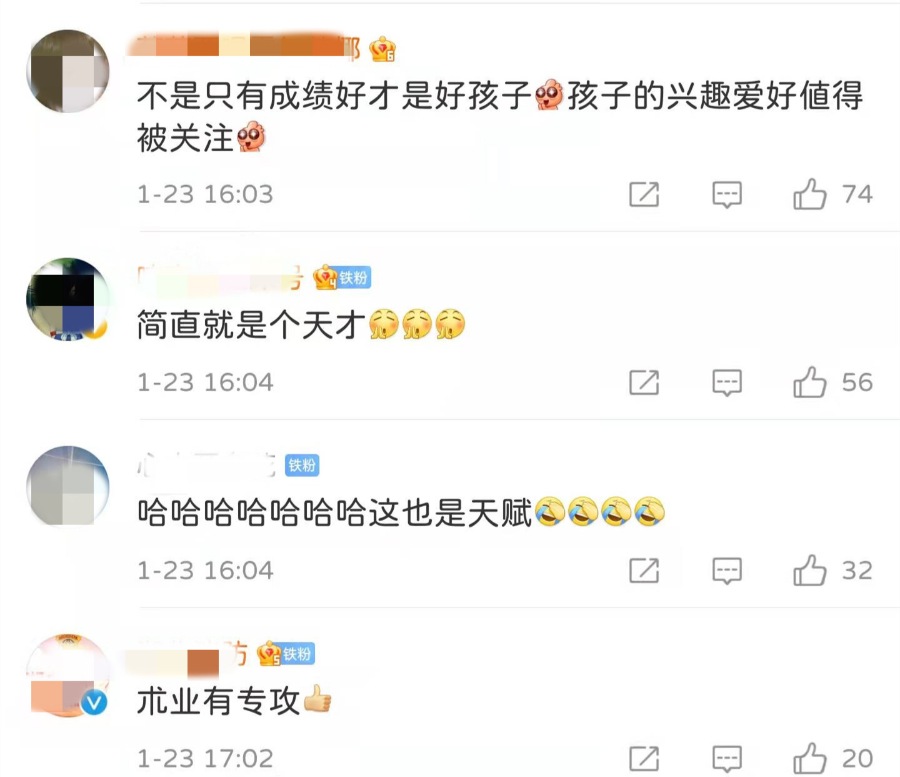Open avatar of the 这也是天赋 commenter
This screenshot has height=777, width=900.
pyautogui.click(x=67, y=487)
